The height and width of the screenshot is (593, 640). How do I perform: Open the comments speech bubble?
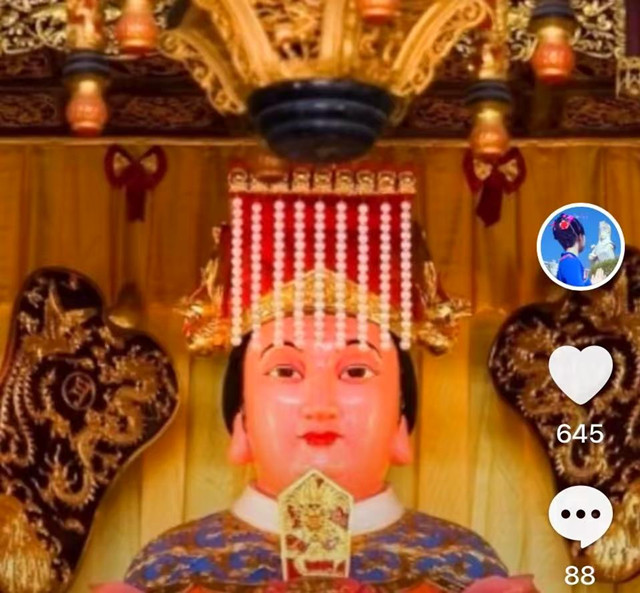pos(580,515)
